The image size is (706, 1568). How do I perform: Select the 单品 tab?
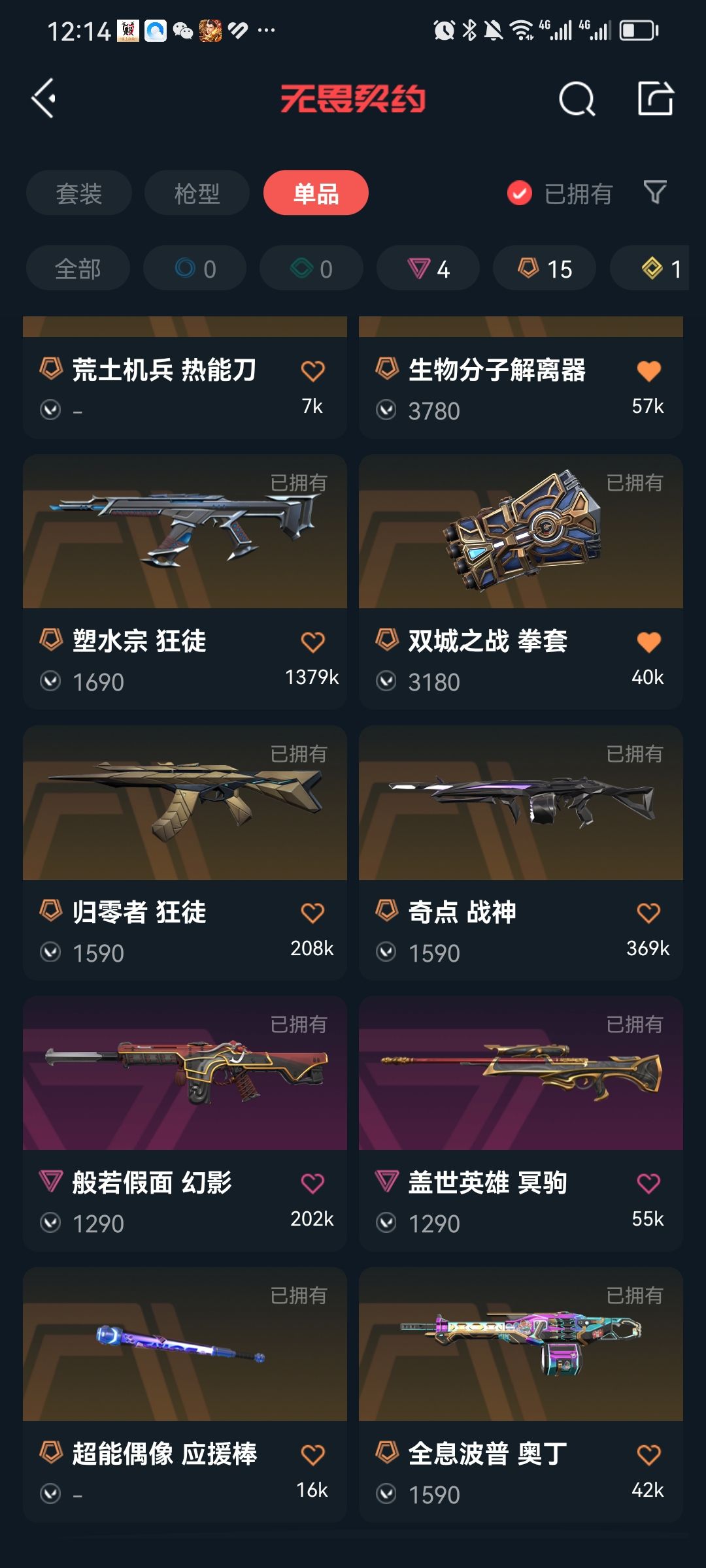coord(316,193)
